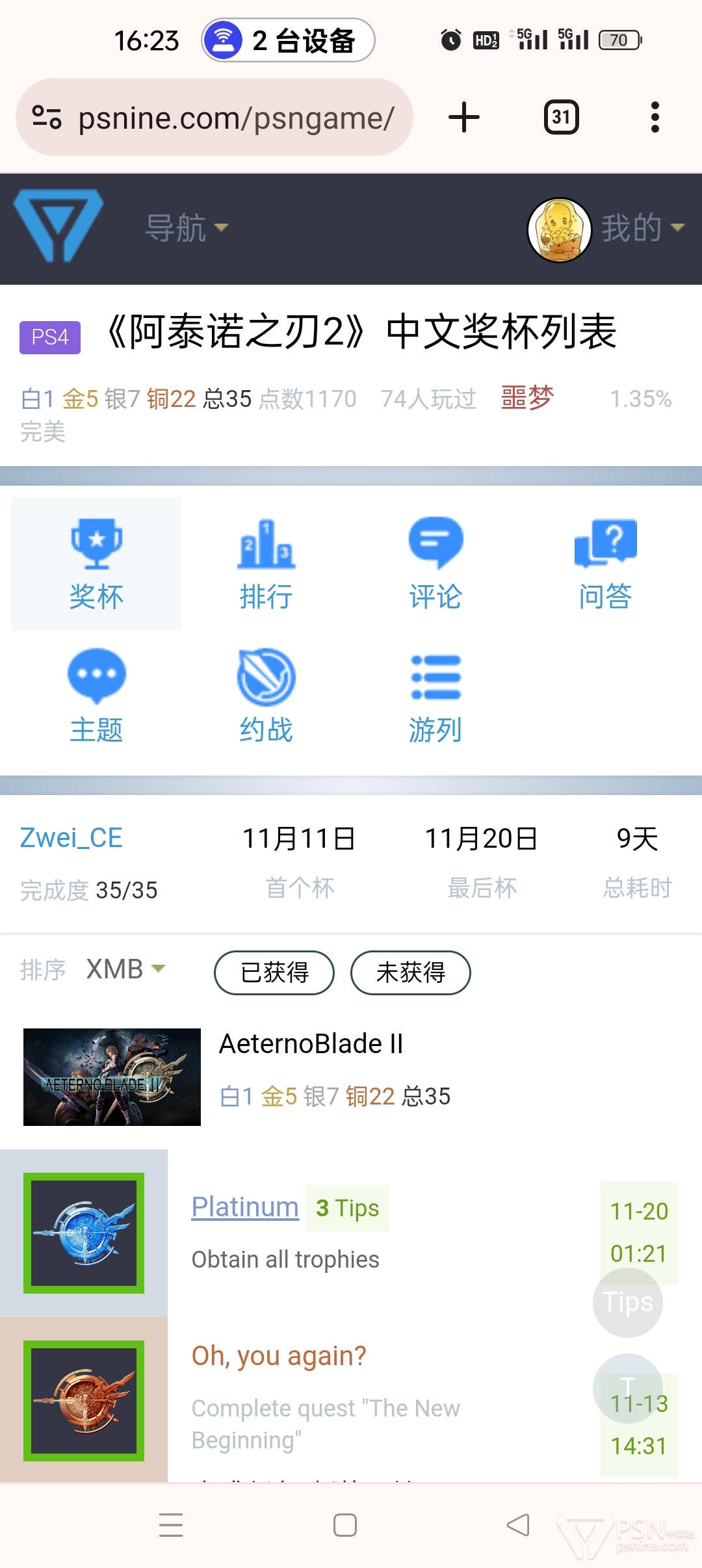The height and width of the screenshot is (1568, 702).
Task: Switch to the 排行 ranking tab
Action: [266, 564]
